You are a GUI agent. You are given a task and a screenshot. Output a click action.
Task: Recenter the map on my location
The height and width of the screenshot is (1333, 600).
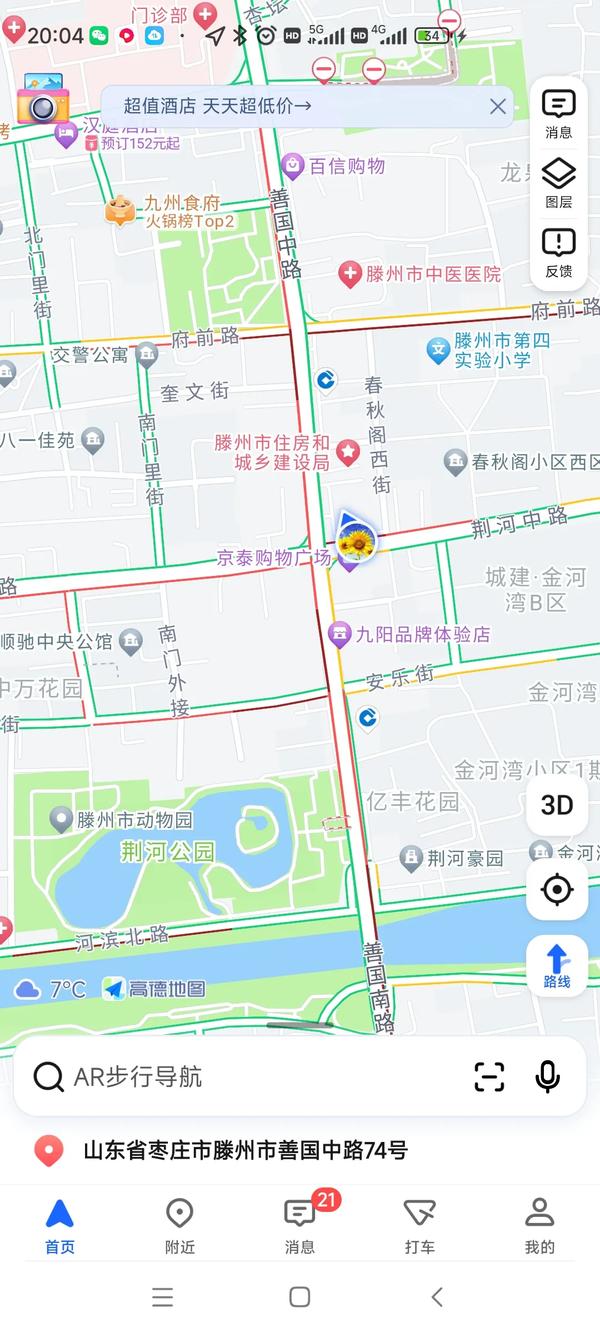[557, 889]
